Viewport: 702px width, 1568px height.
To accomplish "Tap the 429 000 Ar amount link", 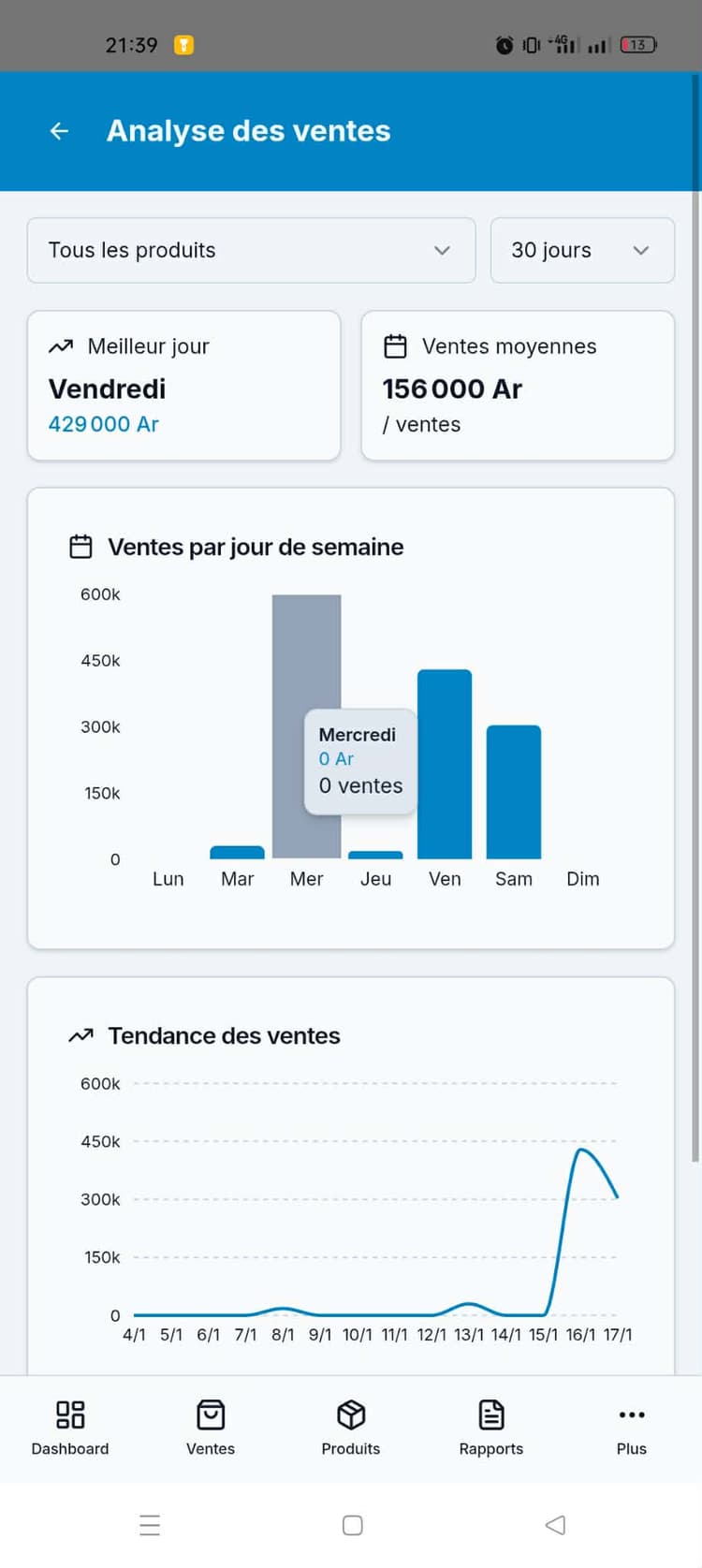I will pyautogui.click(x=103, y=424).
